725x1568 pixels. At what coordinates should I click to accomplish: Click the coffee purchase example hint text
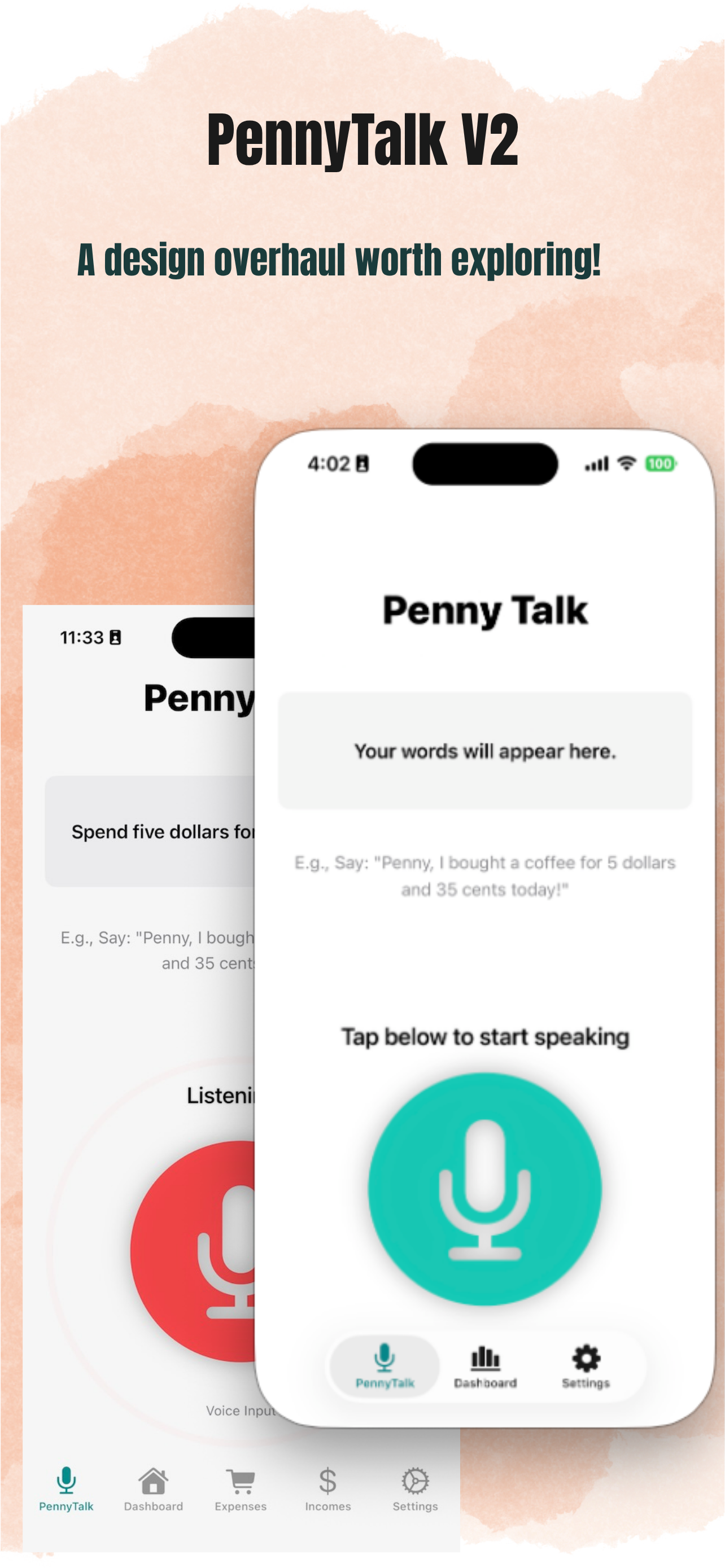(484, 877)
